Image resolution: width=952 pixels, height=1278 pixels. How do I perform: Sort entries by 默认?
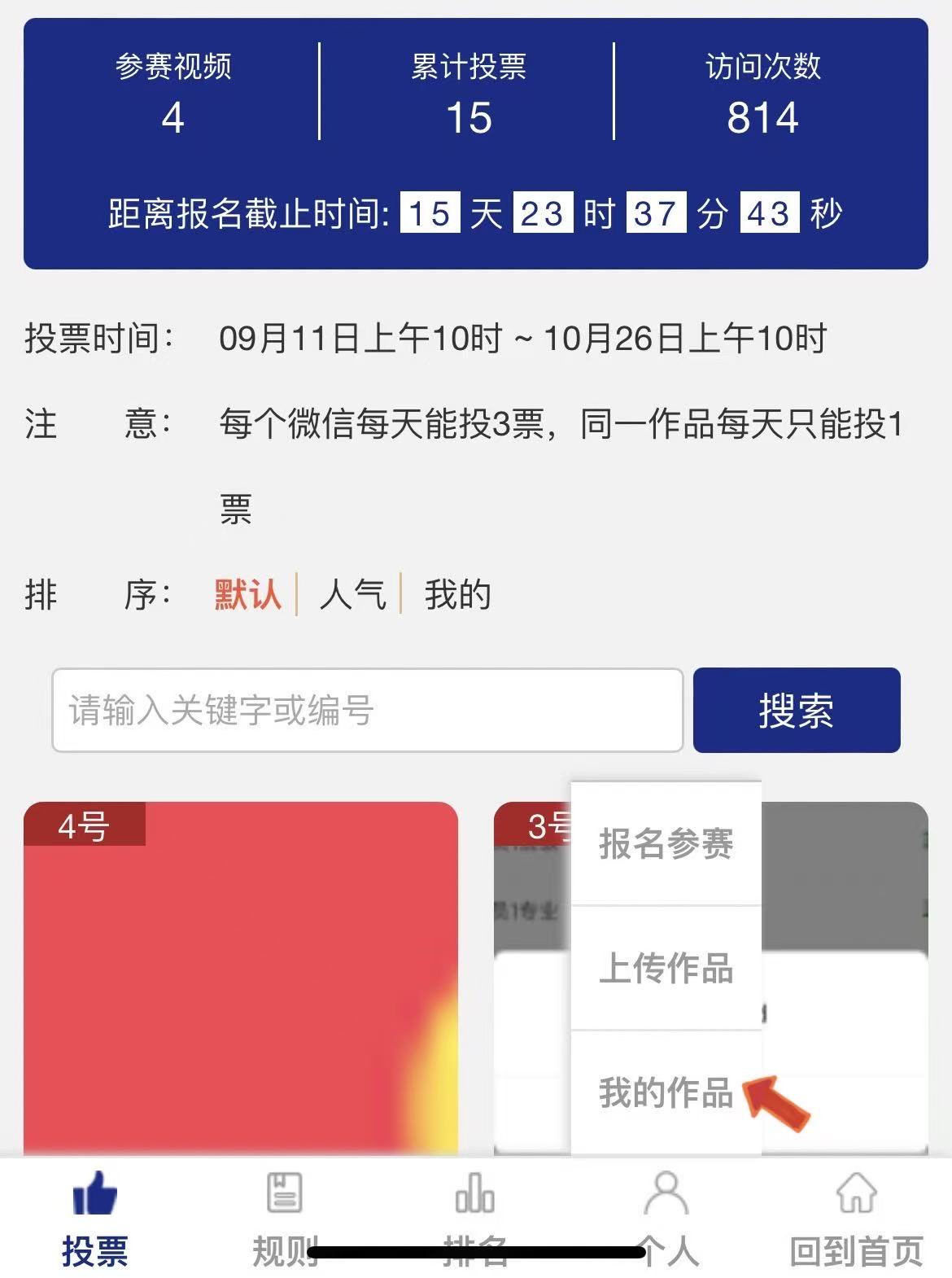point(247,594)
